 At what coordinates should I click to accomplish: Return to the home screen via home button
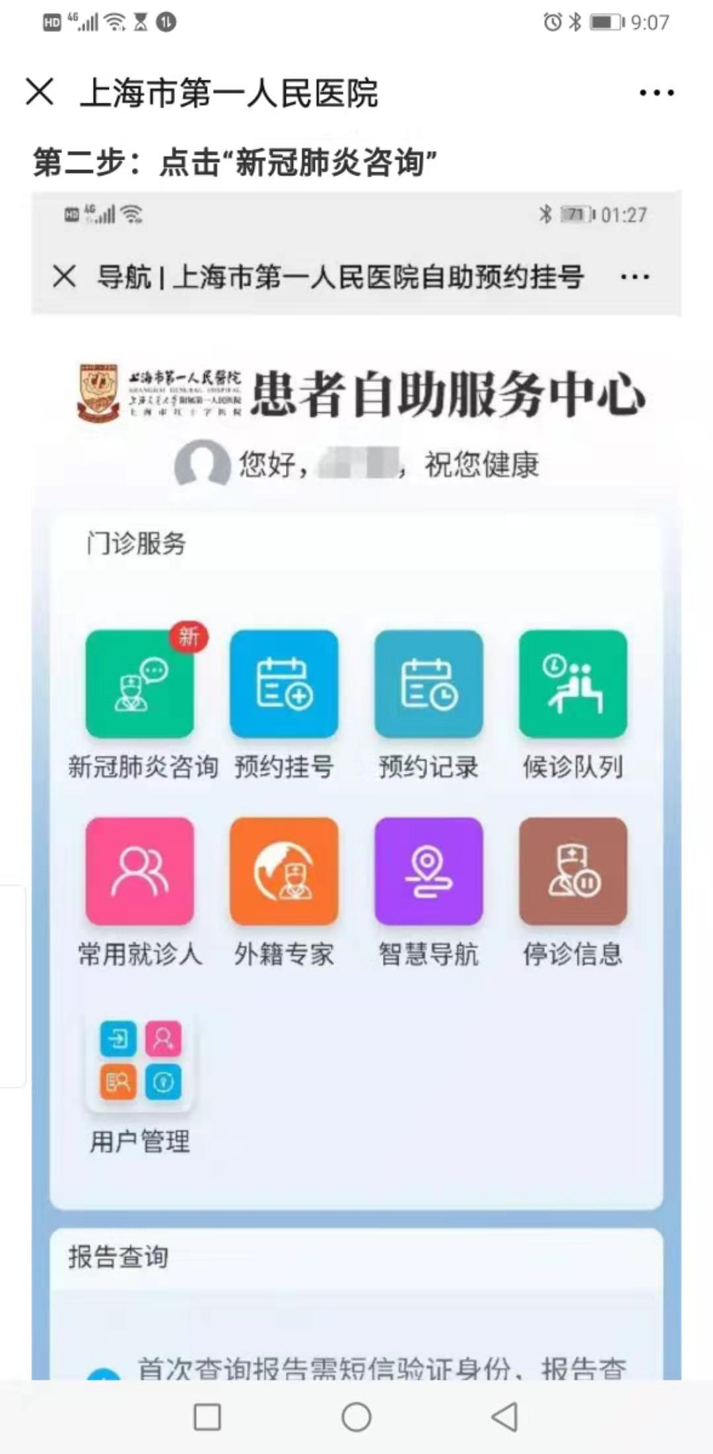click(x=356, y=1416)
